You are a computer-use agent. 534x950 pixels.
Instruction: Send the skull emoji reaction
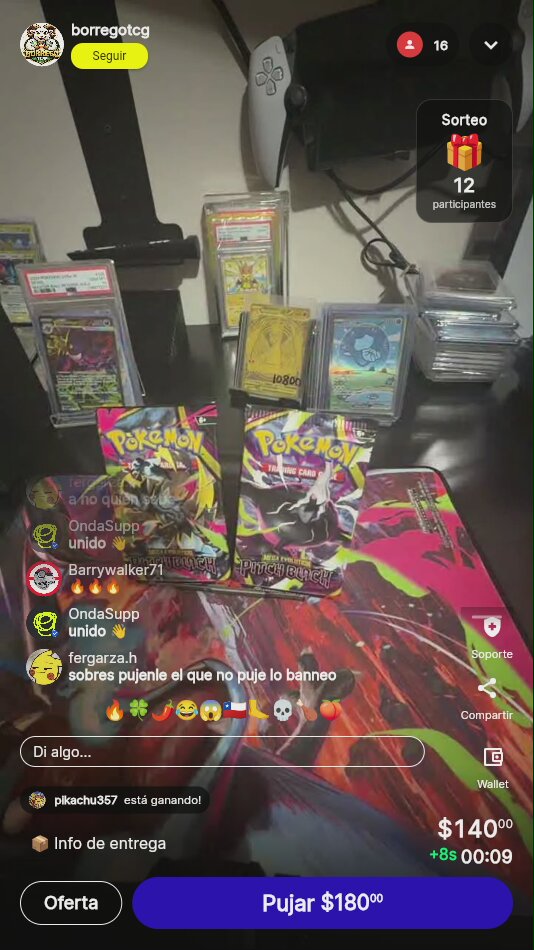(282, 710)
